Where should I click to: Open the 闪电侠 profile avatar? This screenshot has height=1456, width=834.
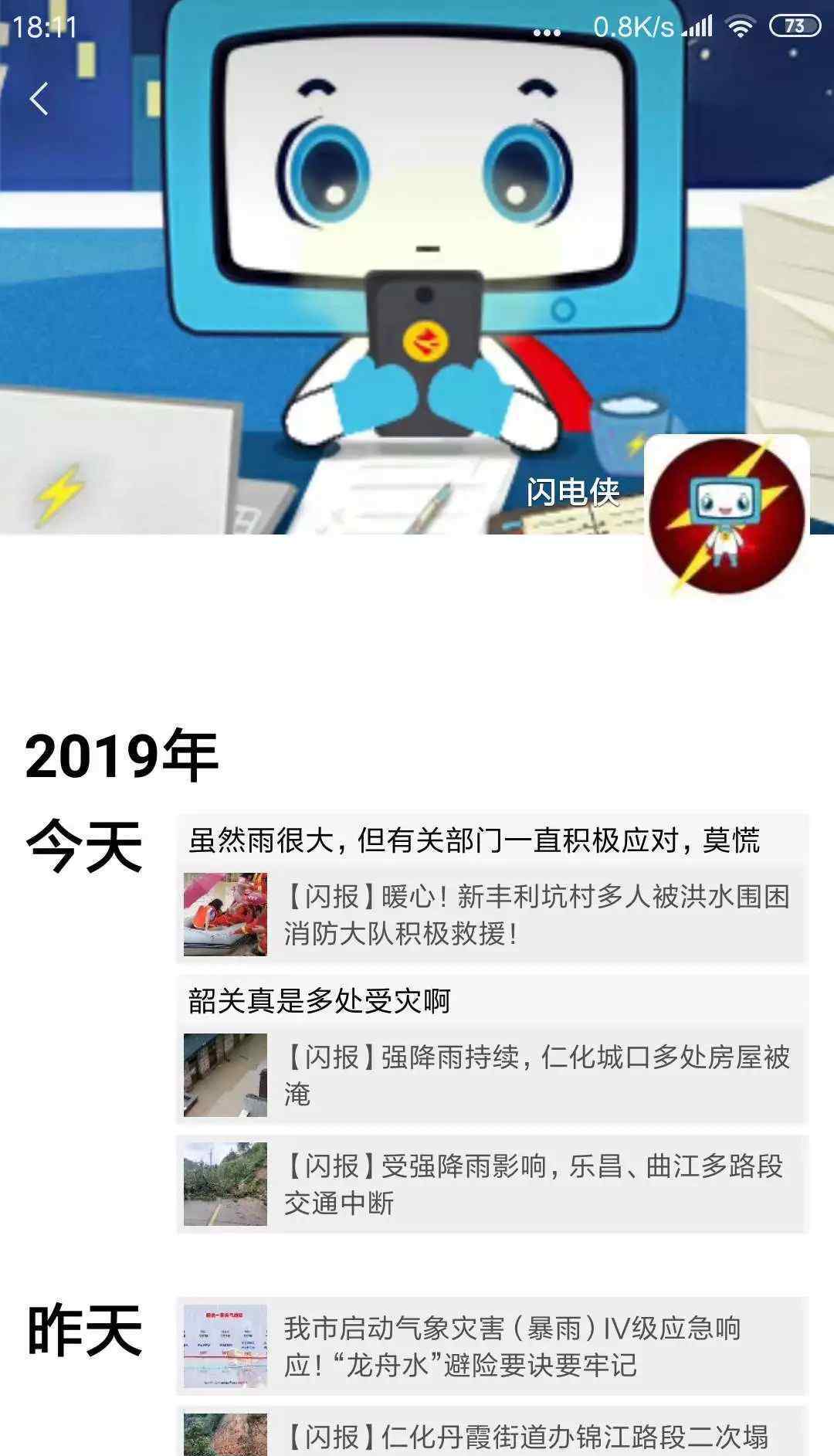[x=727, y=516]
